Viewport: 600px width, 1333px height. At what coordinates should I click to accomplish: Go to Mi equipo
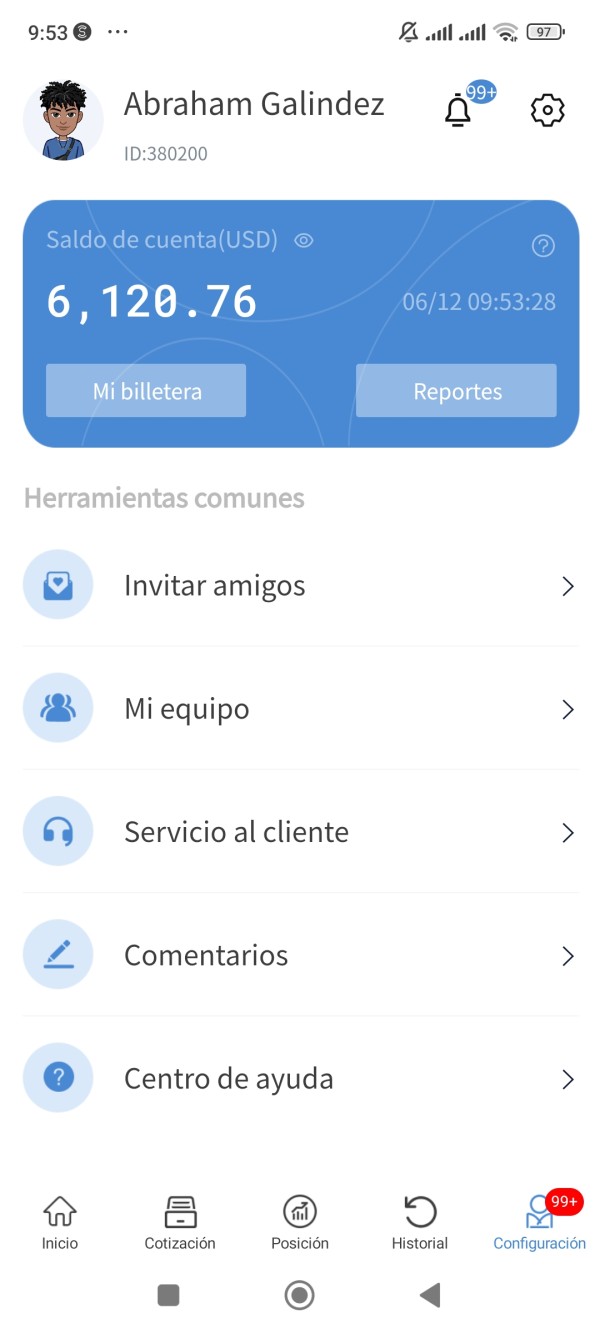[300, 709]
